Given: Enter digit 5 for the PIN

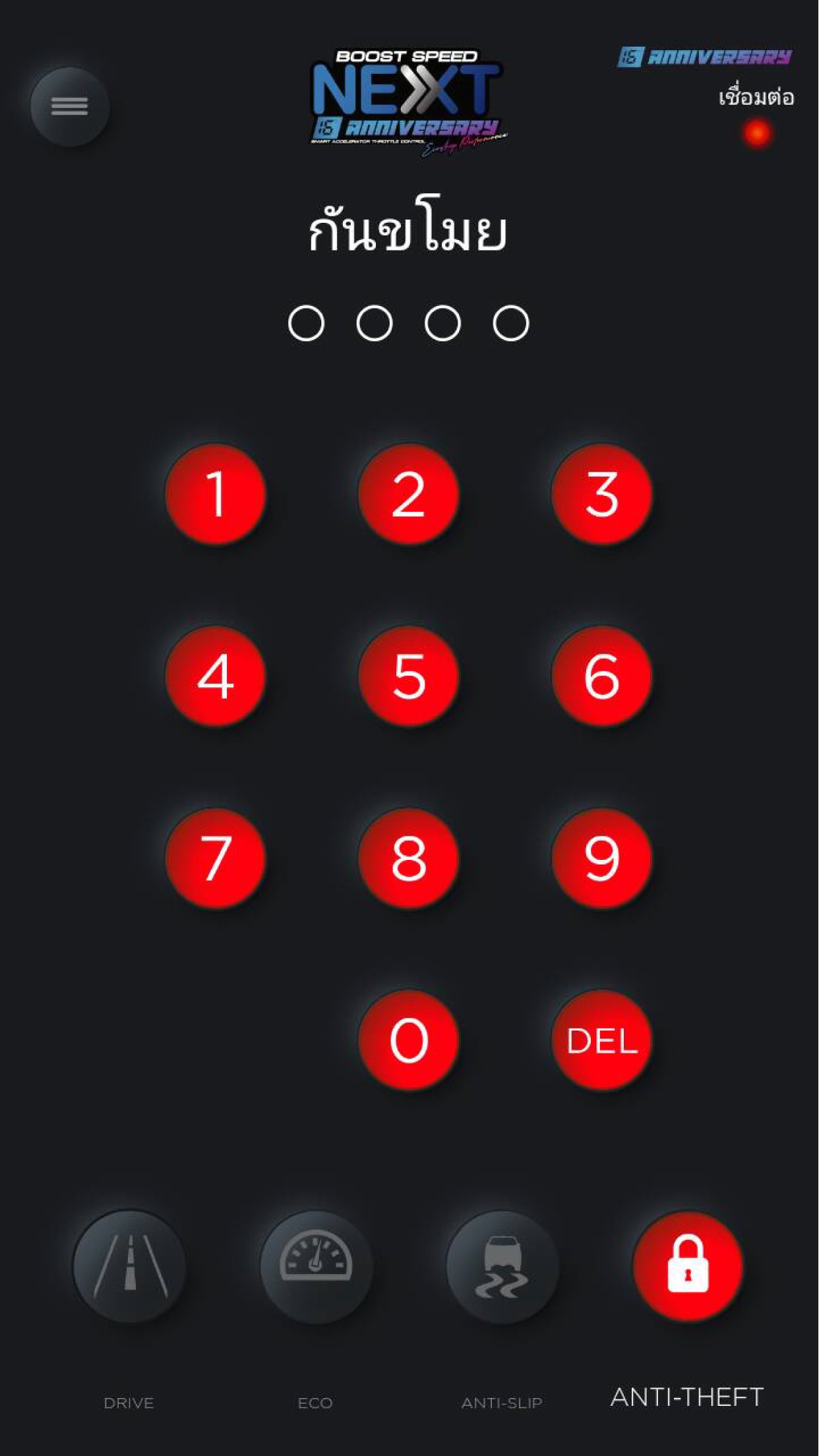Looking at the screenshot, I should pos(409,676).
